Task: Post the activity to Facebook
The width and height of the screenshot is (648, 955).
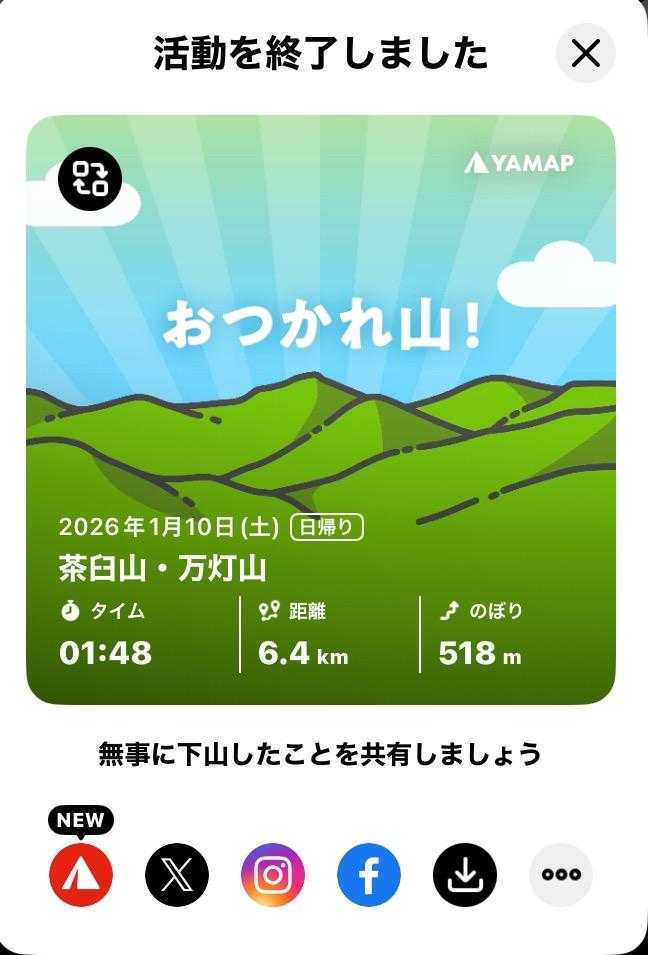Action: click(369, 875)
